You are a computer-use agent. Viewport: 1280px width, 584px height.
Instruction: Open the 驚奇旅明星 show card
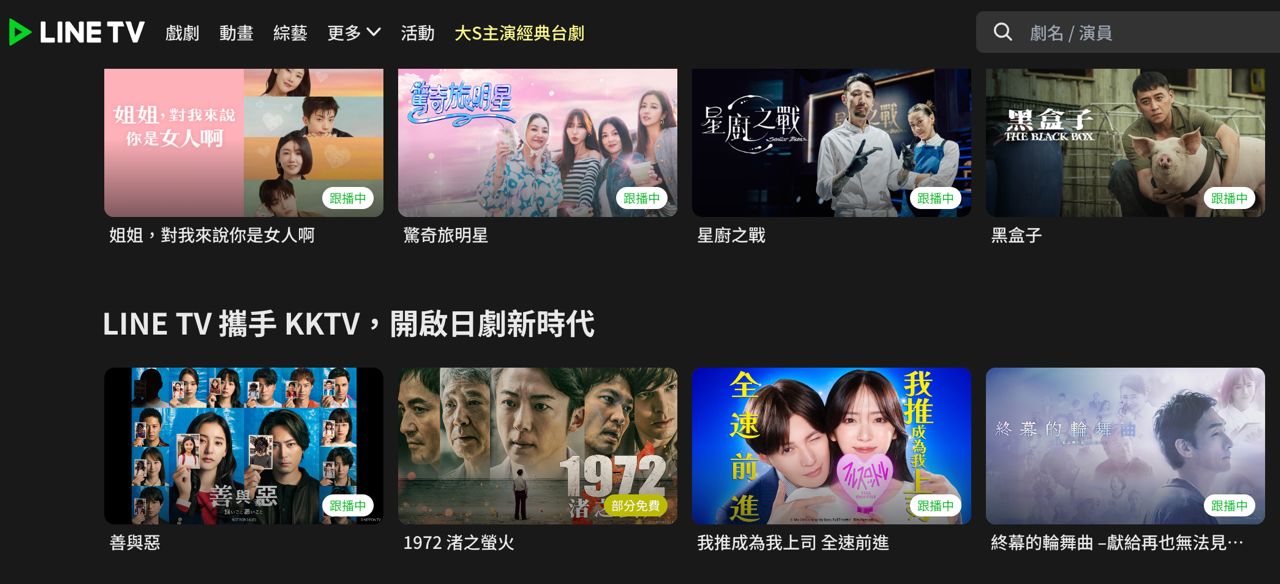(537, 142)
